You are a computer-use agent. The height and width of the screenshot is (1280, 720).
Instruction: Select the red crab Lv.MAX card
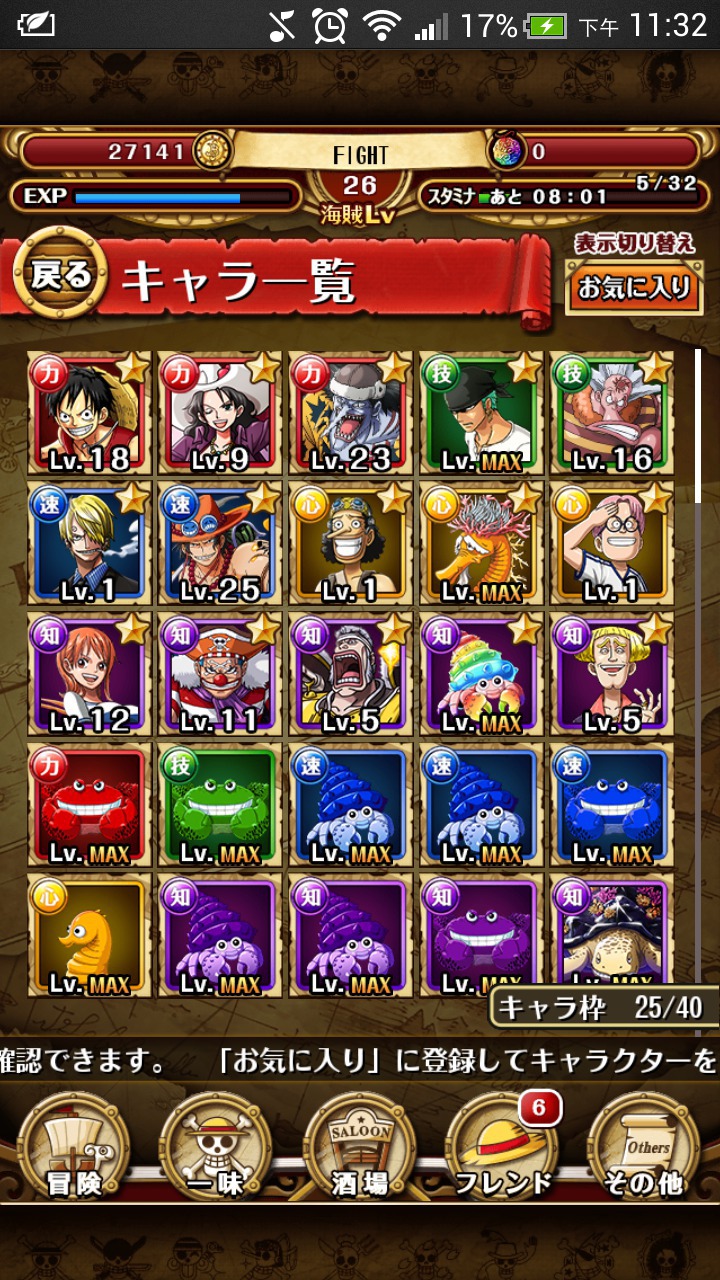pyautogui.click(x=90, y=806)
